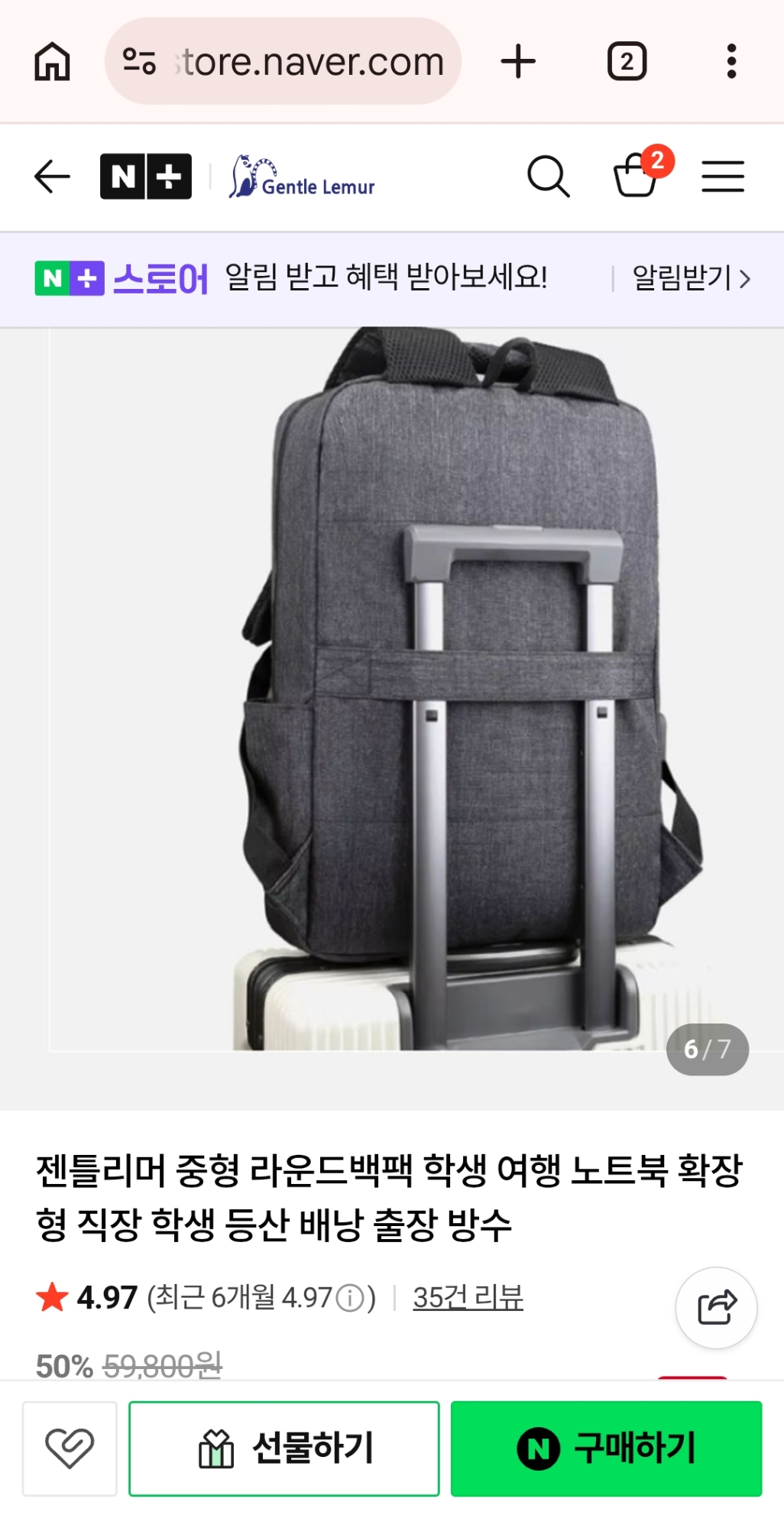This screenshot has width=784, height=1528.
Task: Go to the browser home page
Action: pyautogui.click(x=52, y=61)
